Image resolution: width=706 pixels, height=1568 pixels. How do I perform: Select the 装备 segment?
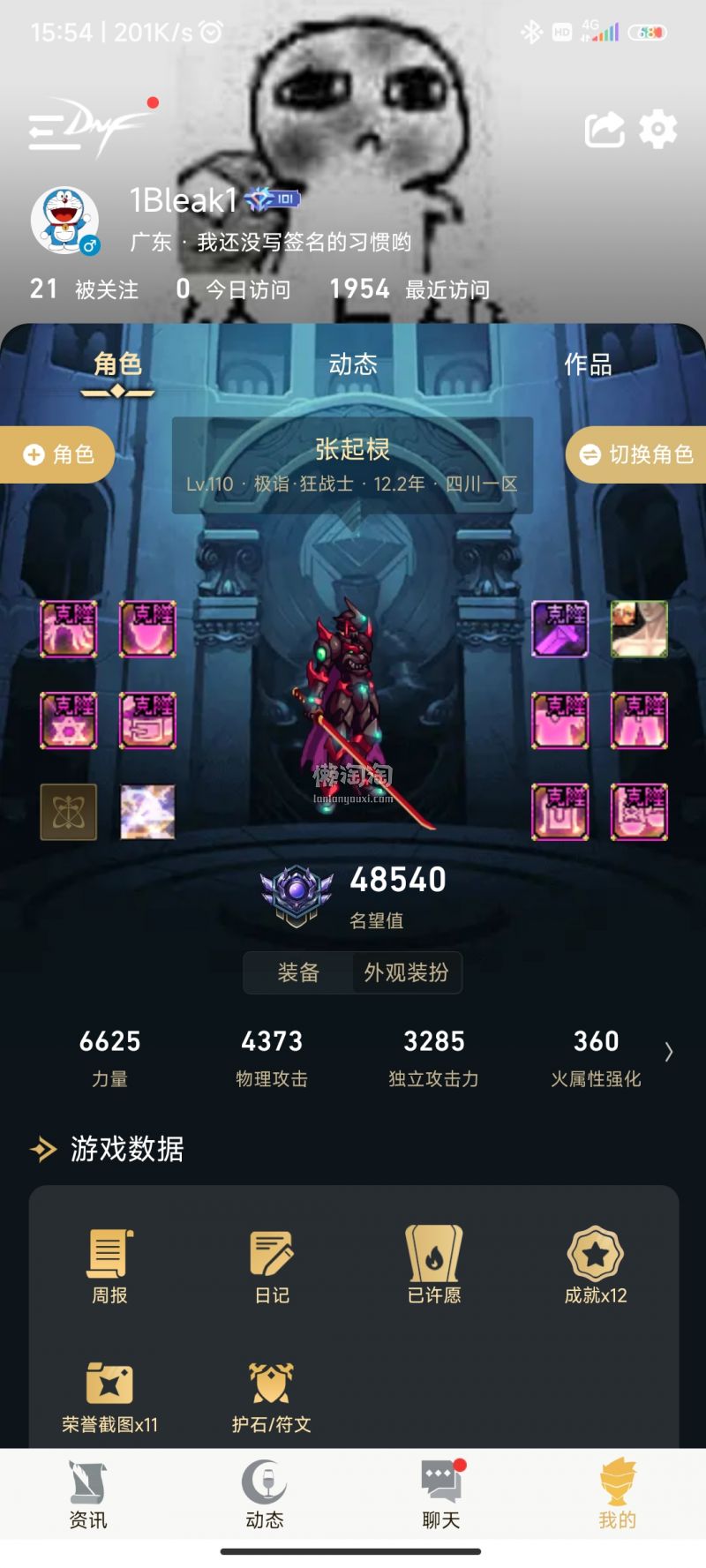tap(298, 972)
